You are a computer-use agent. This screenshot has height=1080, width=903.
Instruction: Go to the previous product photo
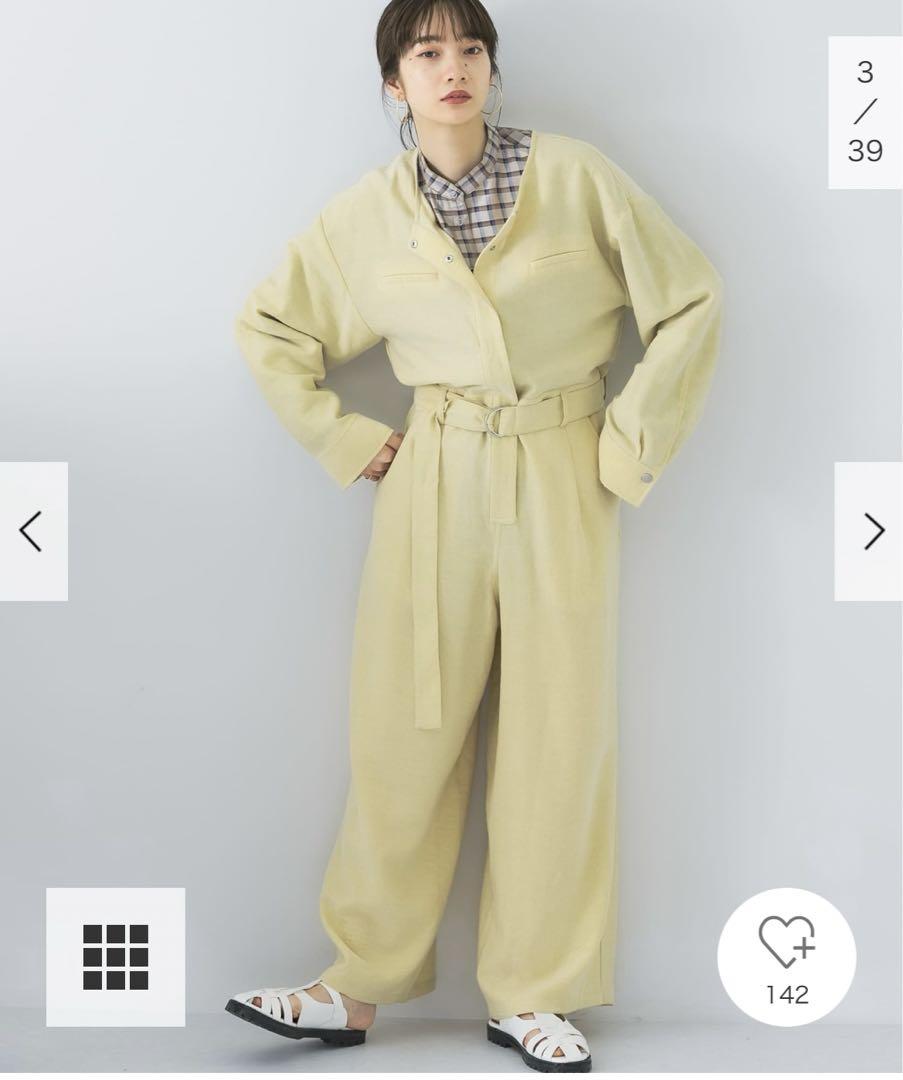pyautogui.click(x=32, y=531)
